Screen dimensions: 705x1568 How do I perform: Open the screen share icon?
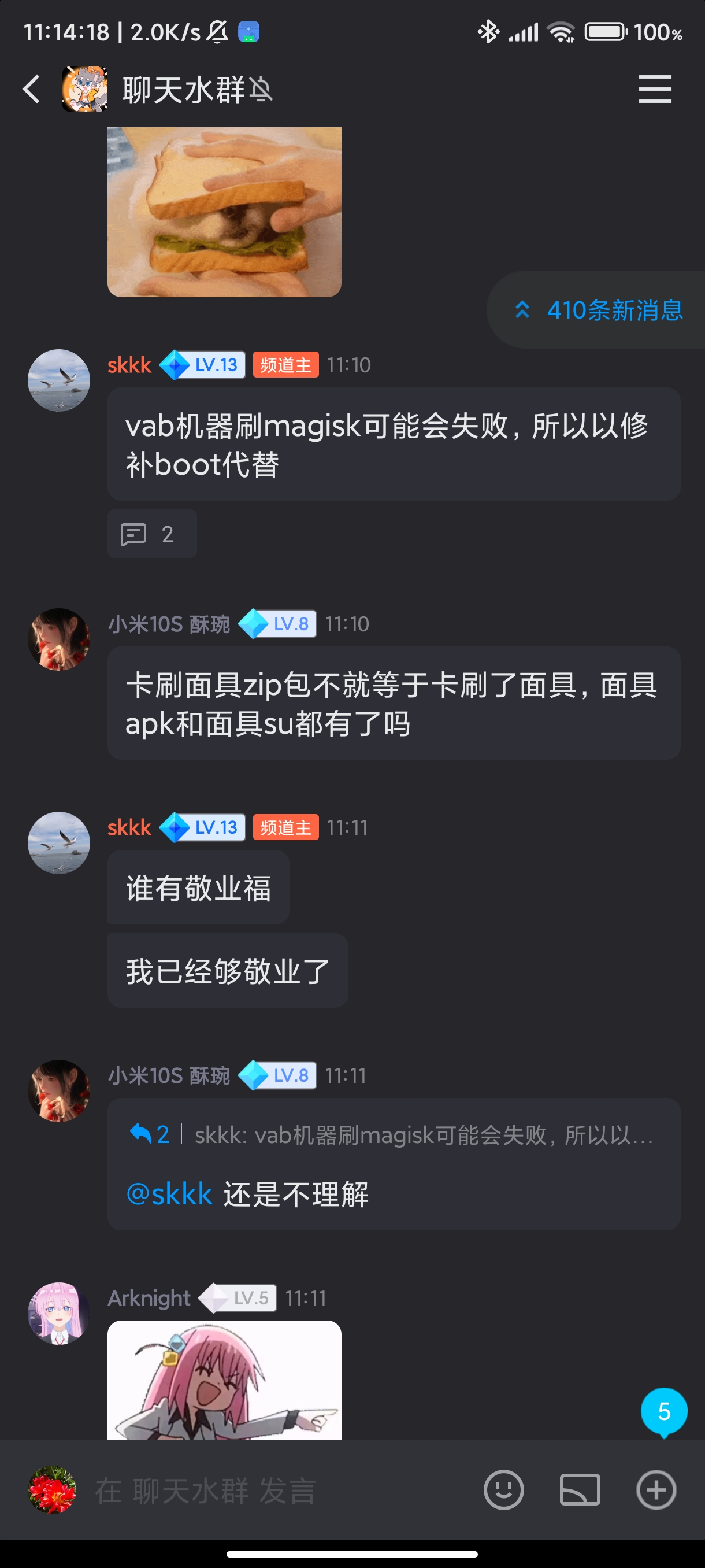[580, 1490]
